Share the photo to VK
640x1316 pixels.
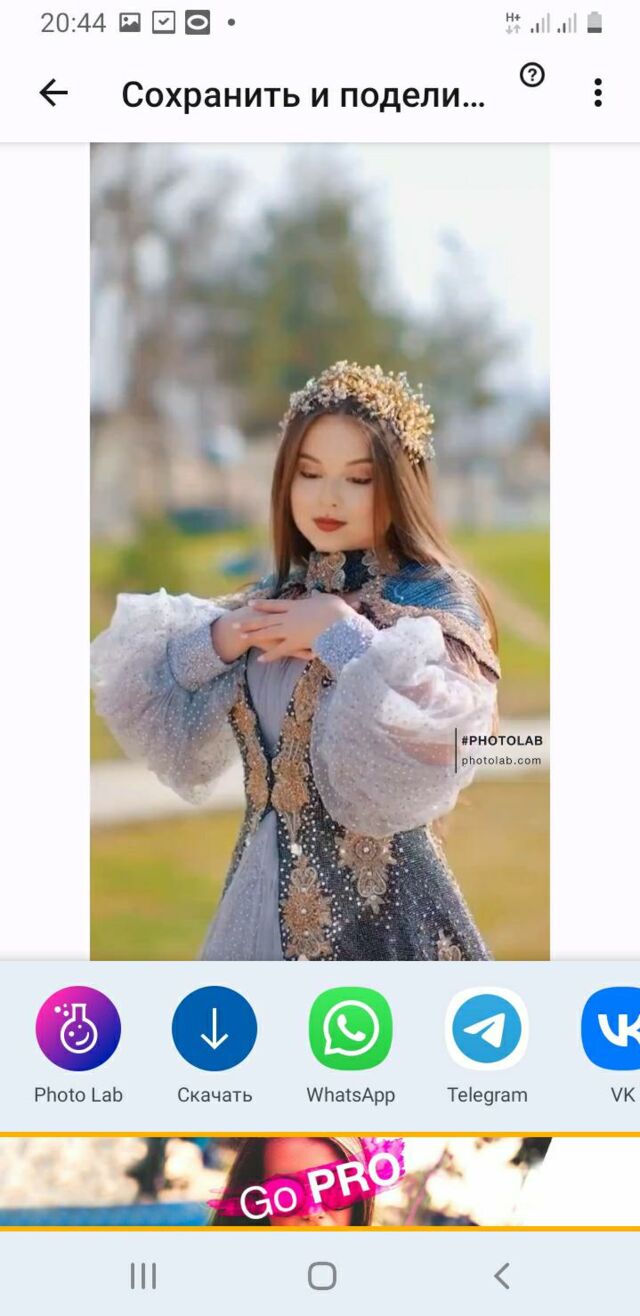point(614,1029)
